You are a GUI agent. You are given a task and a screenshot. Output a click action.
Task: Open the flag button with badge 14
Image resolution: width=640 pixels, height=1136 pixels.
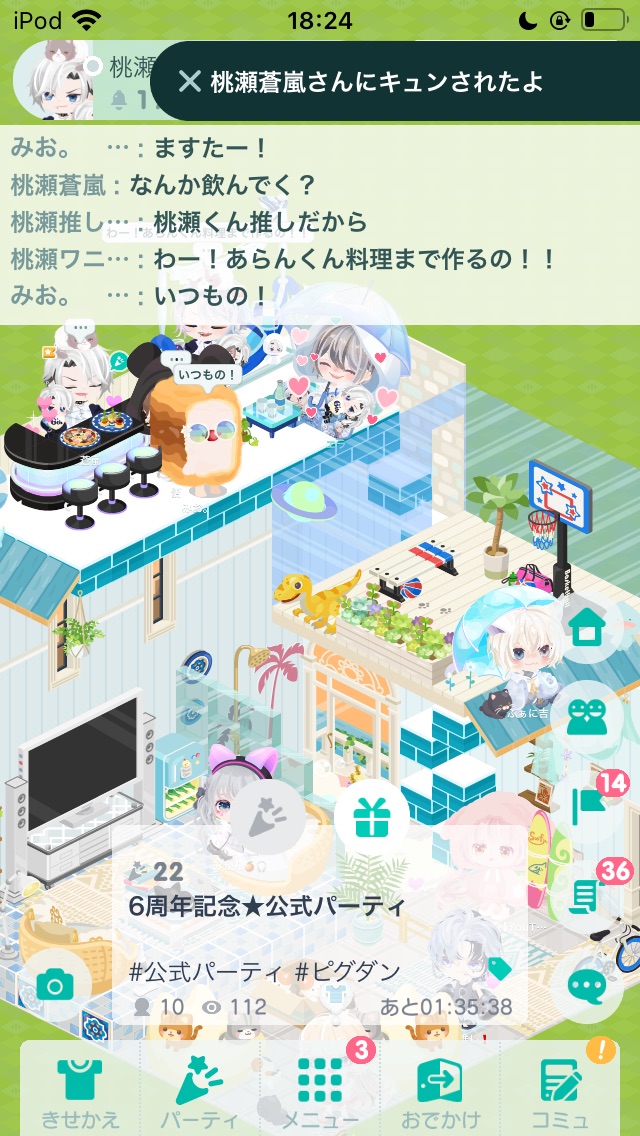click(x=587, y=805)
